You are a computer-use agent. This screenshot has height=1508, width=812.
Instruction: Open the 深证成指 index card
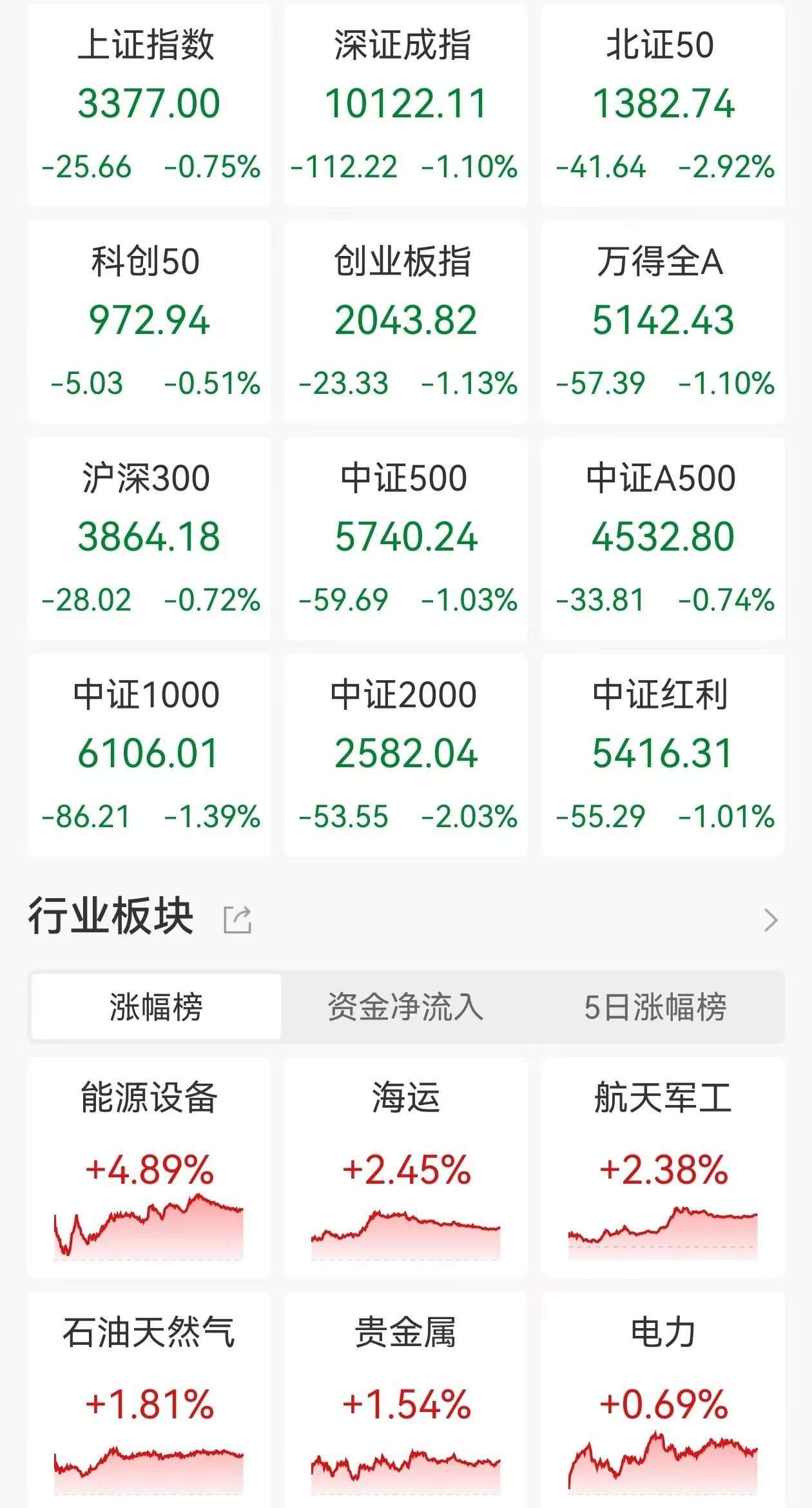click(405, 105)
